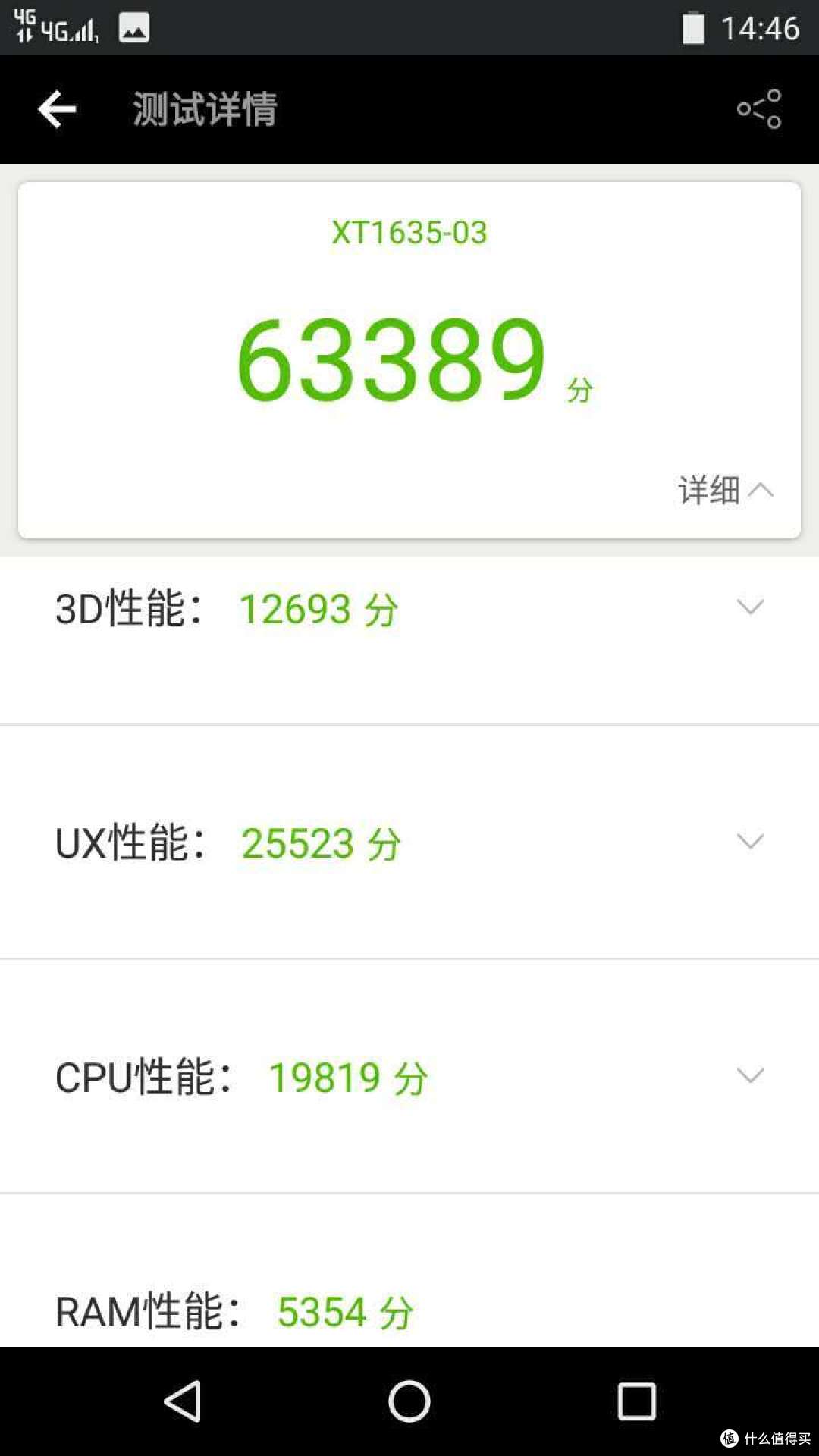The width and height of the screenshot is (819, 1456).
Task: Expand the UX性能 score row
Action: click(x=409, y=843)
